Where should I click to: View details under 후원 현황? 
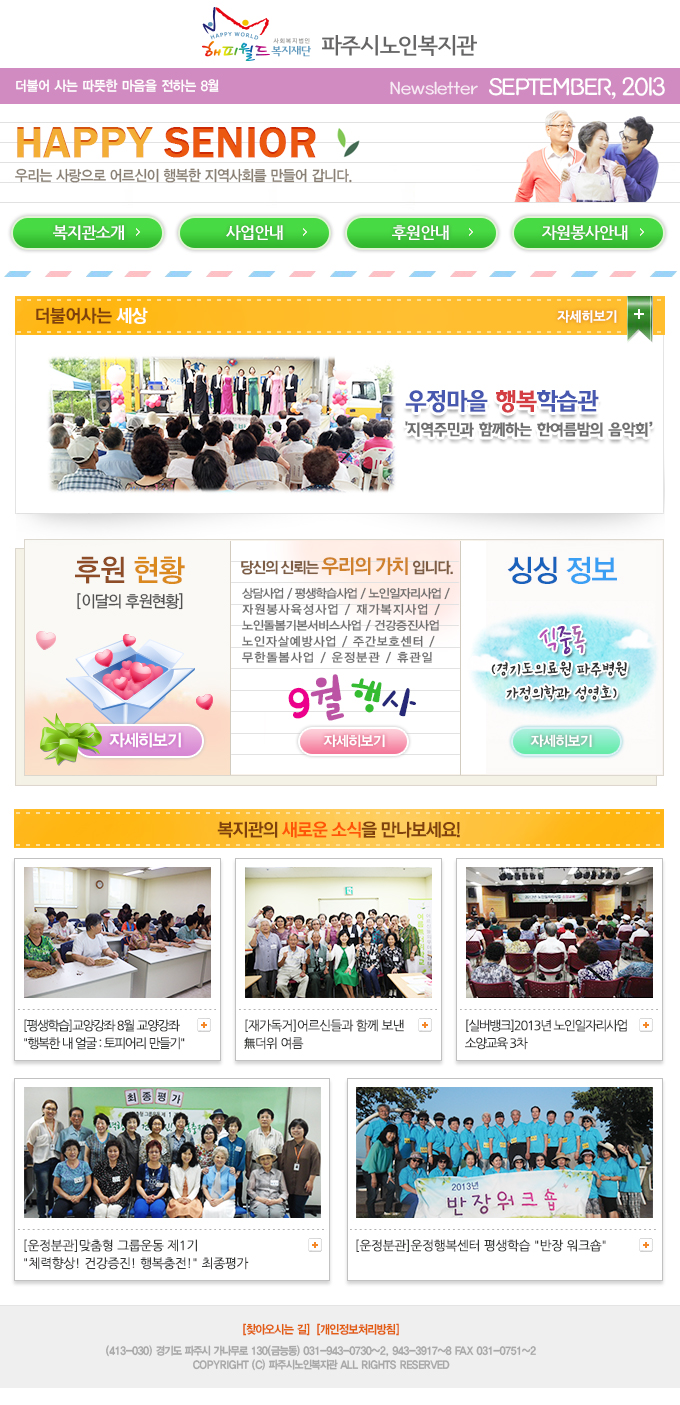coord(146,741)
